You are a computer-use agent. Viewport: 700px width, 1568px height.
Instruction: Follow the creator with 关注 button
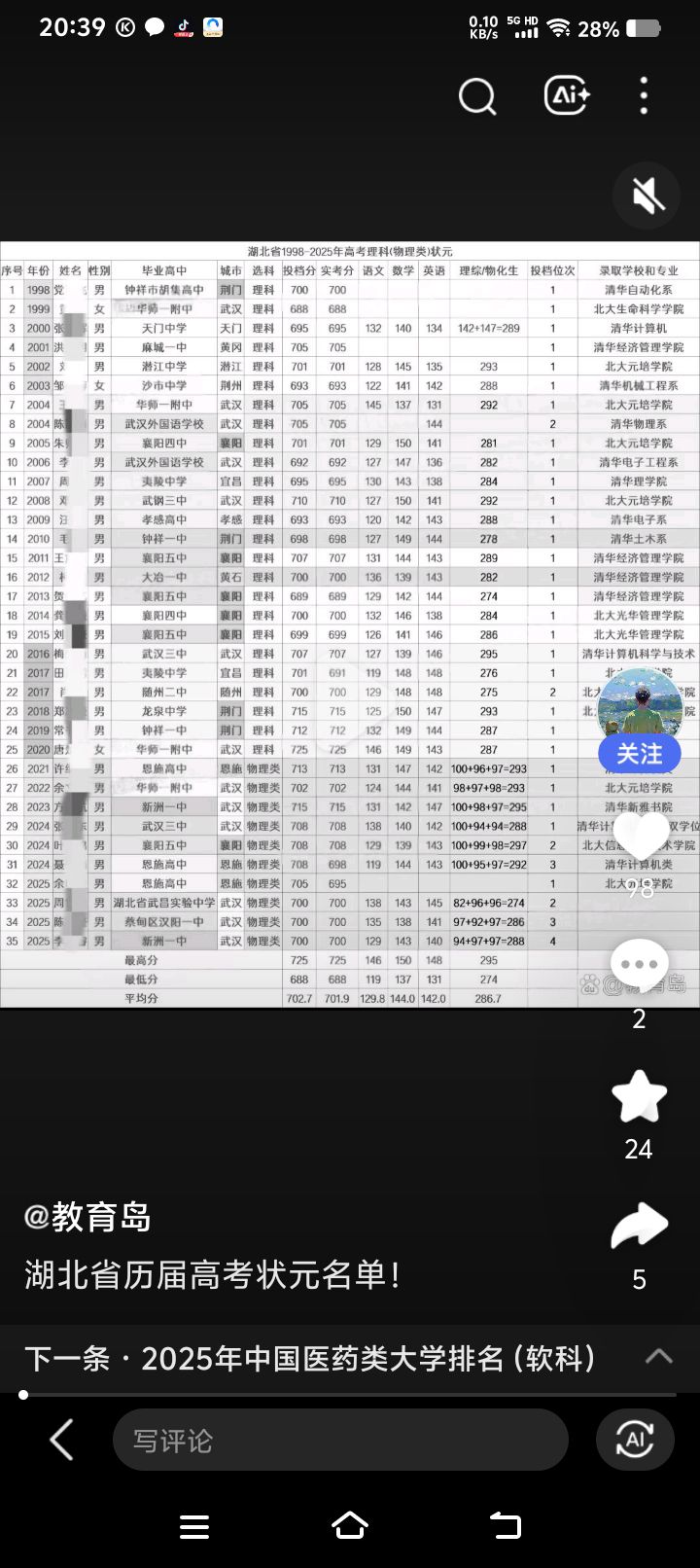click(639, 754)
